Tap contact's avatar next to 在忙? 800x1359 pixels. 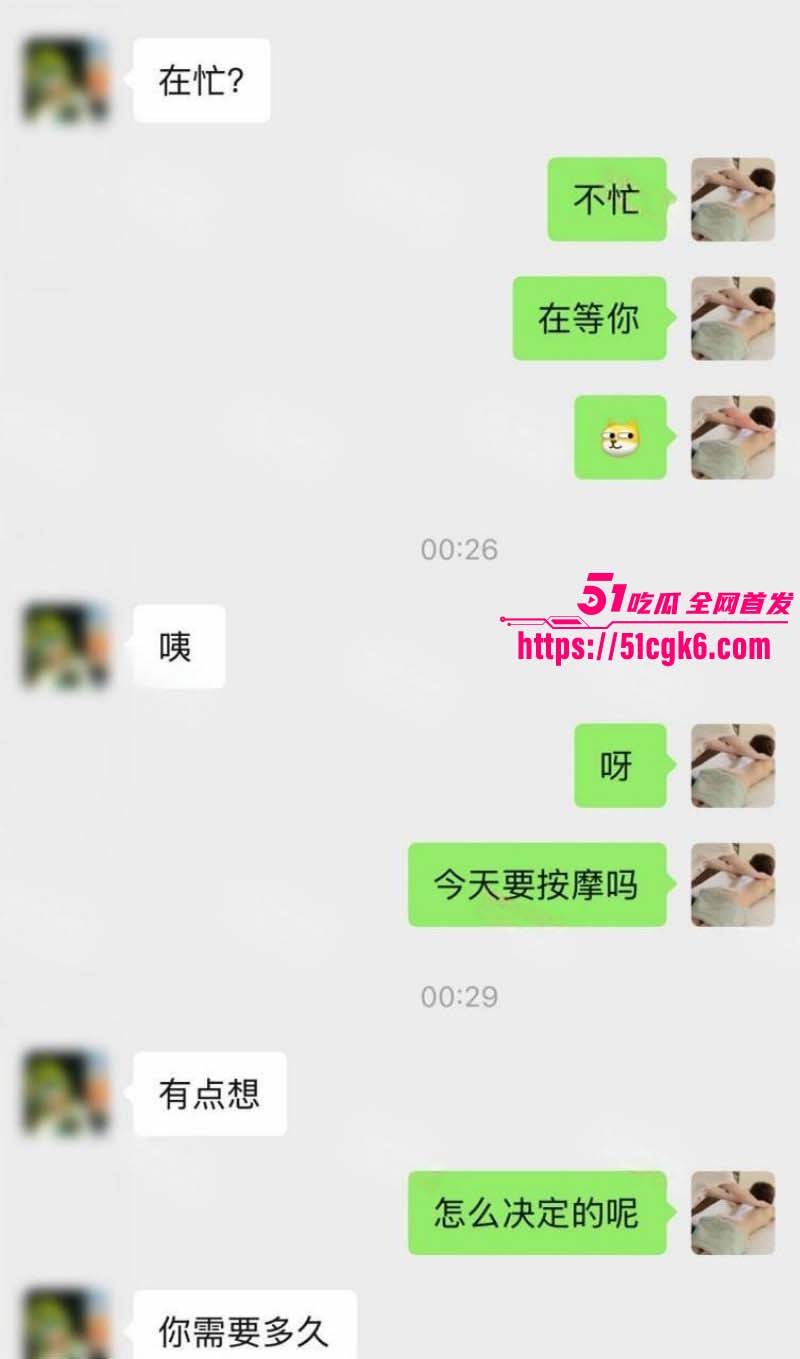coord(66,80)
